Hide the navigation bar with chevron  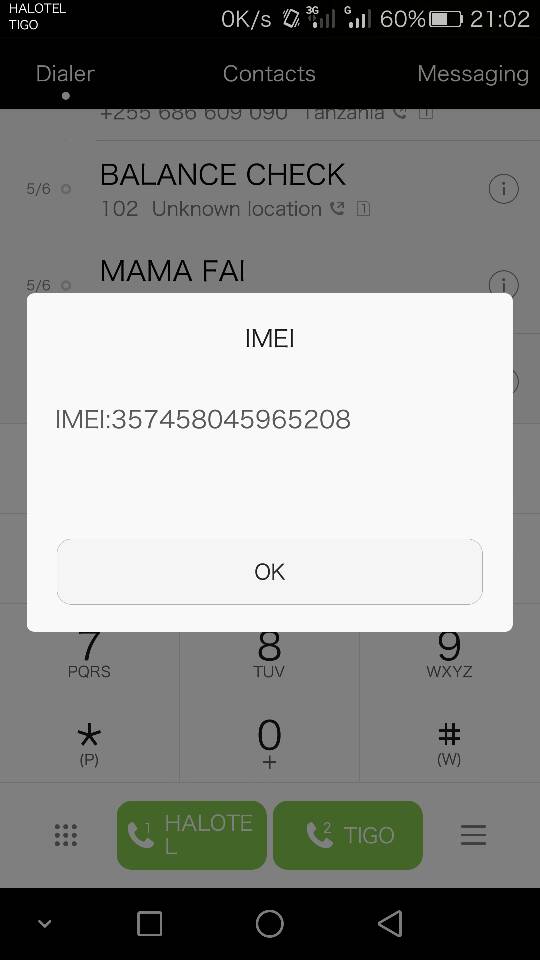[44, 924]
